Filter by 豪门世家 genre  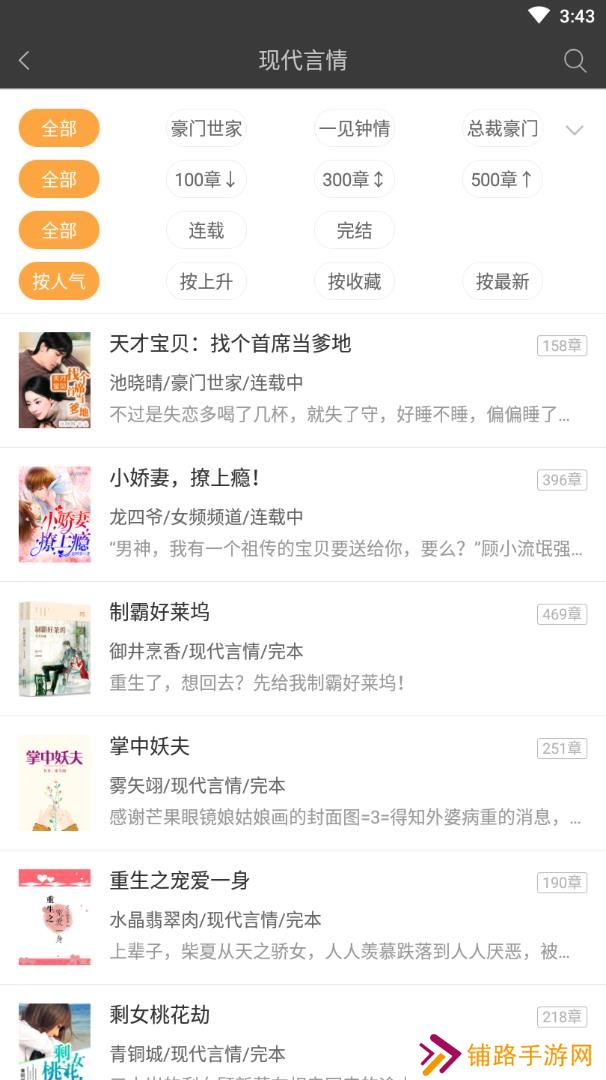pos(206,128)
